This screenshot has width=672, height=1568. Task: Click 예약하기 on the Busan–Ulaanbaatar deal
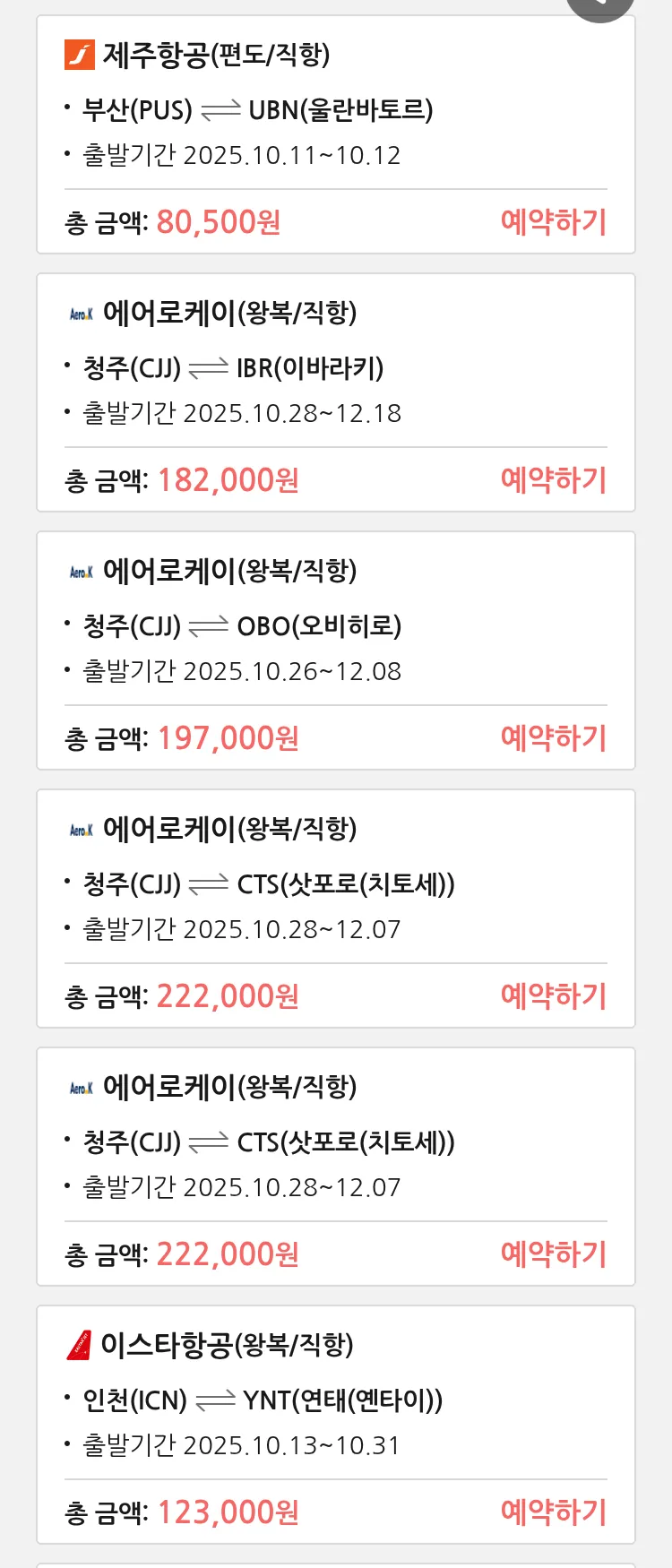pyautogui.click(x=553, y=221)
